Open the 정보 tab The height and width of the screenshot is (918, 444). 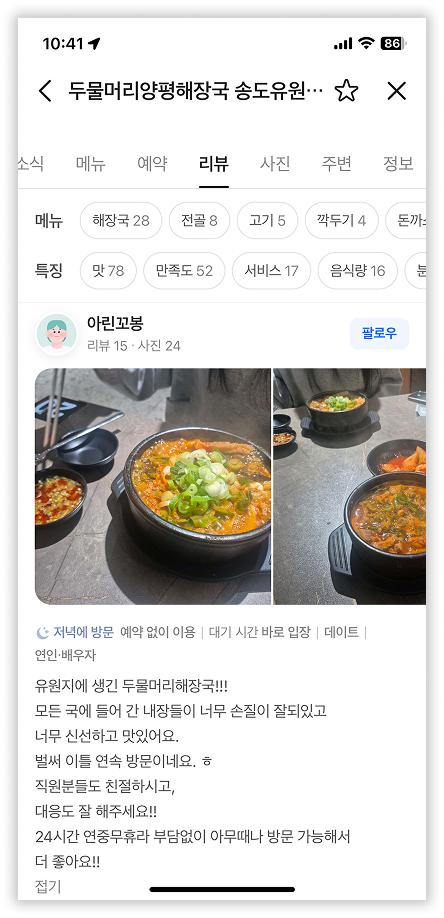click(398, 164)
